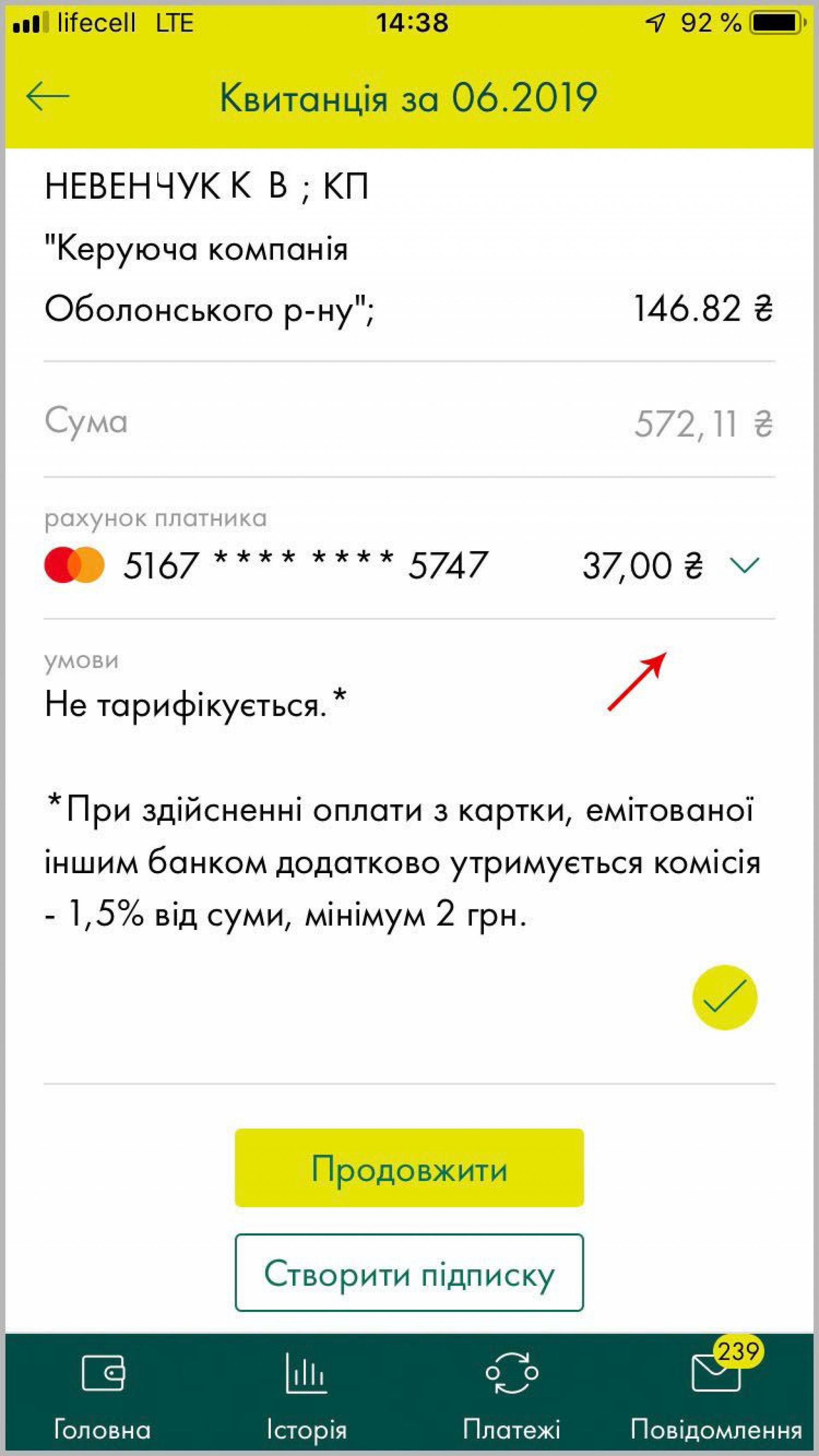The height and width of the screenshot is (1456, 819).
Task: Go back using the top arrow
Action: (48, 96)
